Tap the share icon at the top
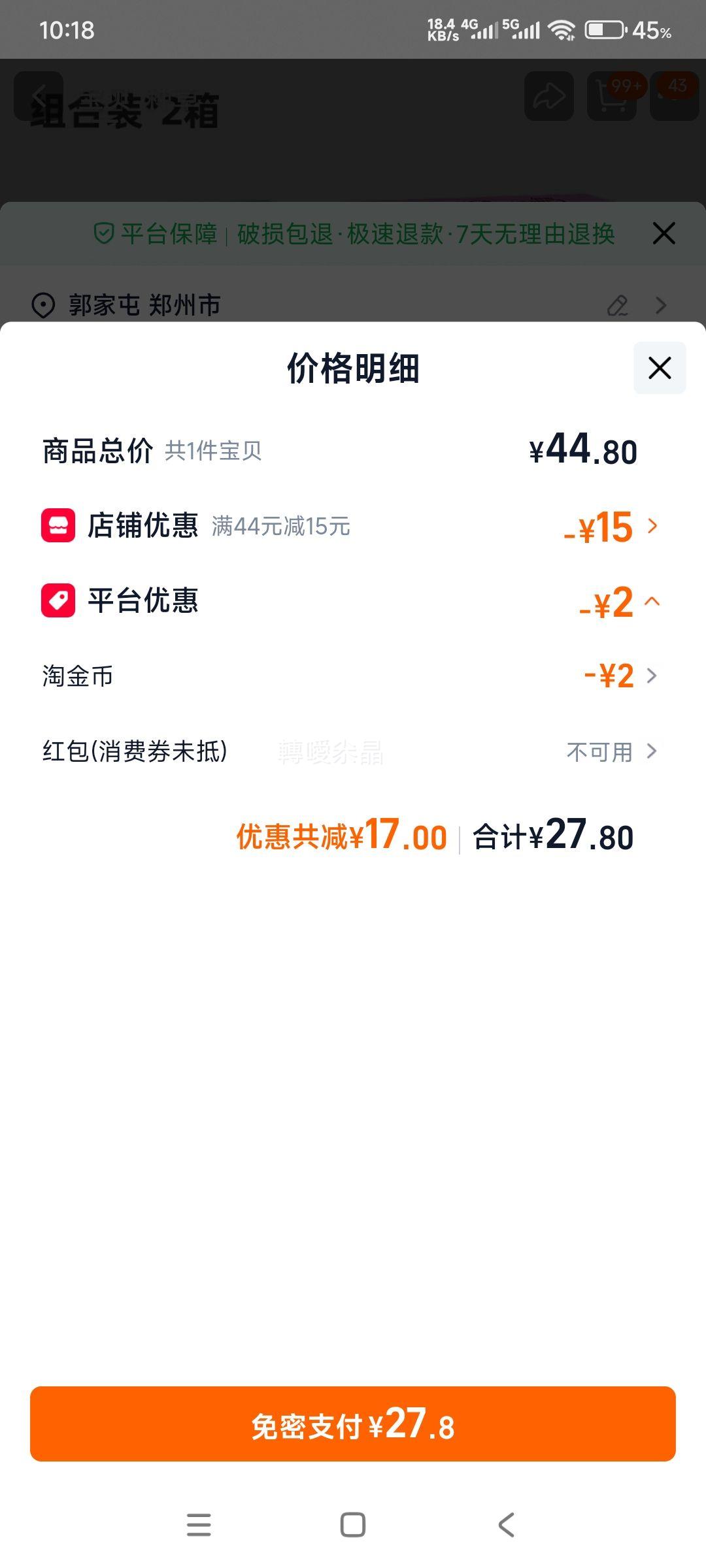Screen dimensions: 706x1568 coord(548,97)
